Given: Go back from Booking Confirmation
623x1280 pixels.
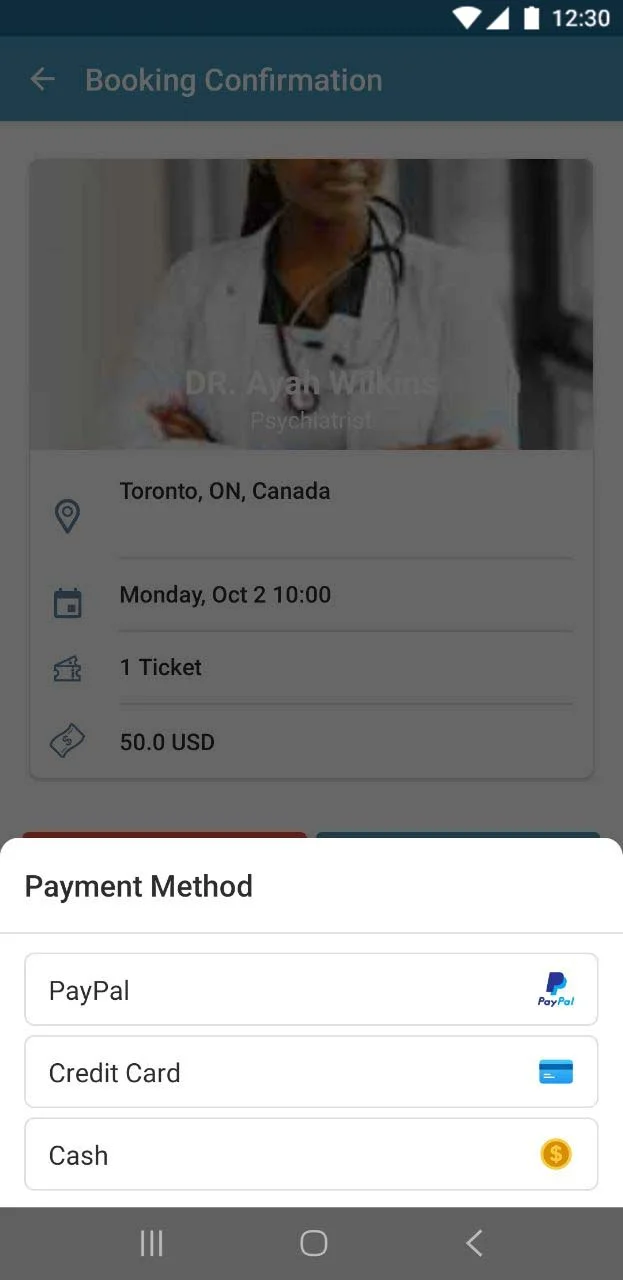Looking at the screenshot, I should coord(42,80).
